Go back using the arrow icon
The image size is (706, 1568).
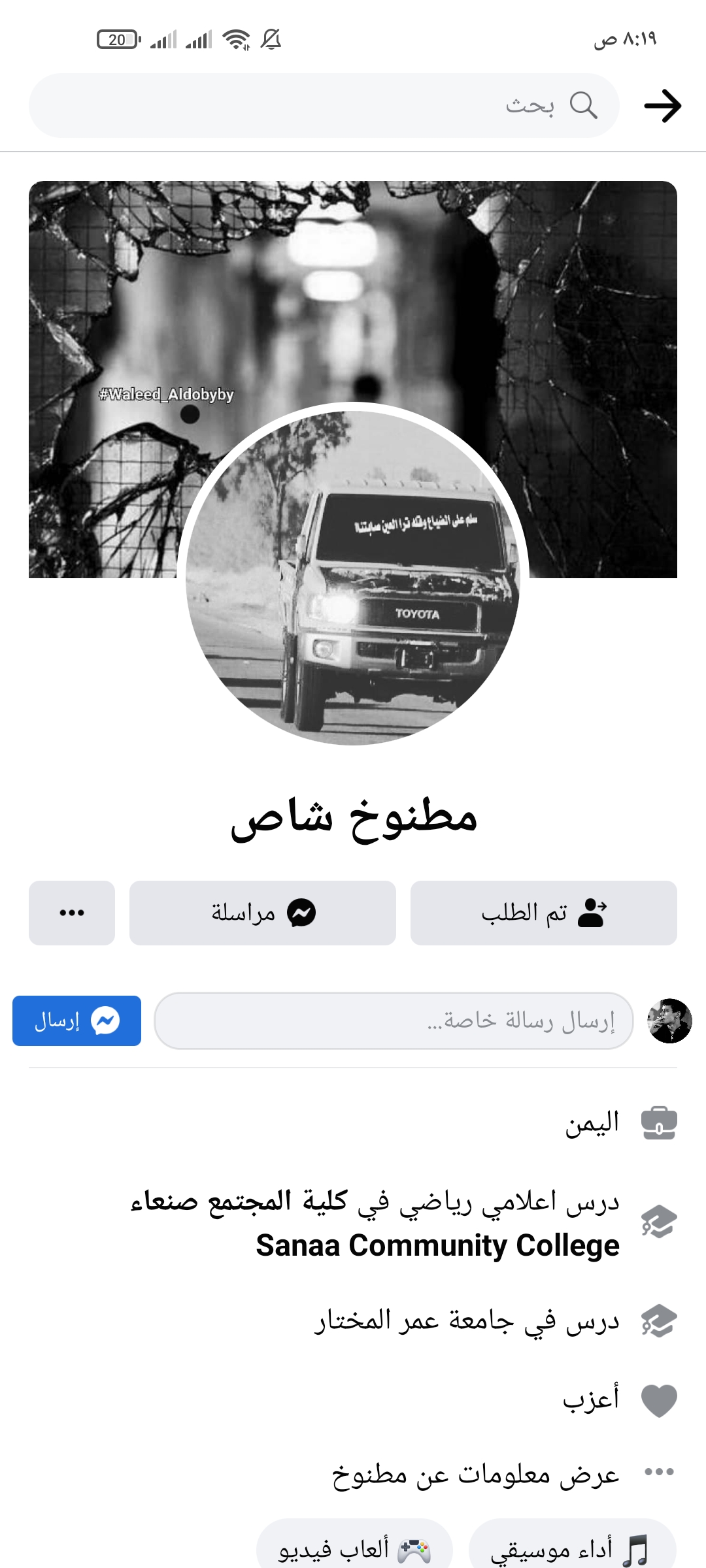[x=662, y=106]
